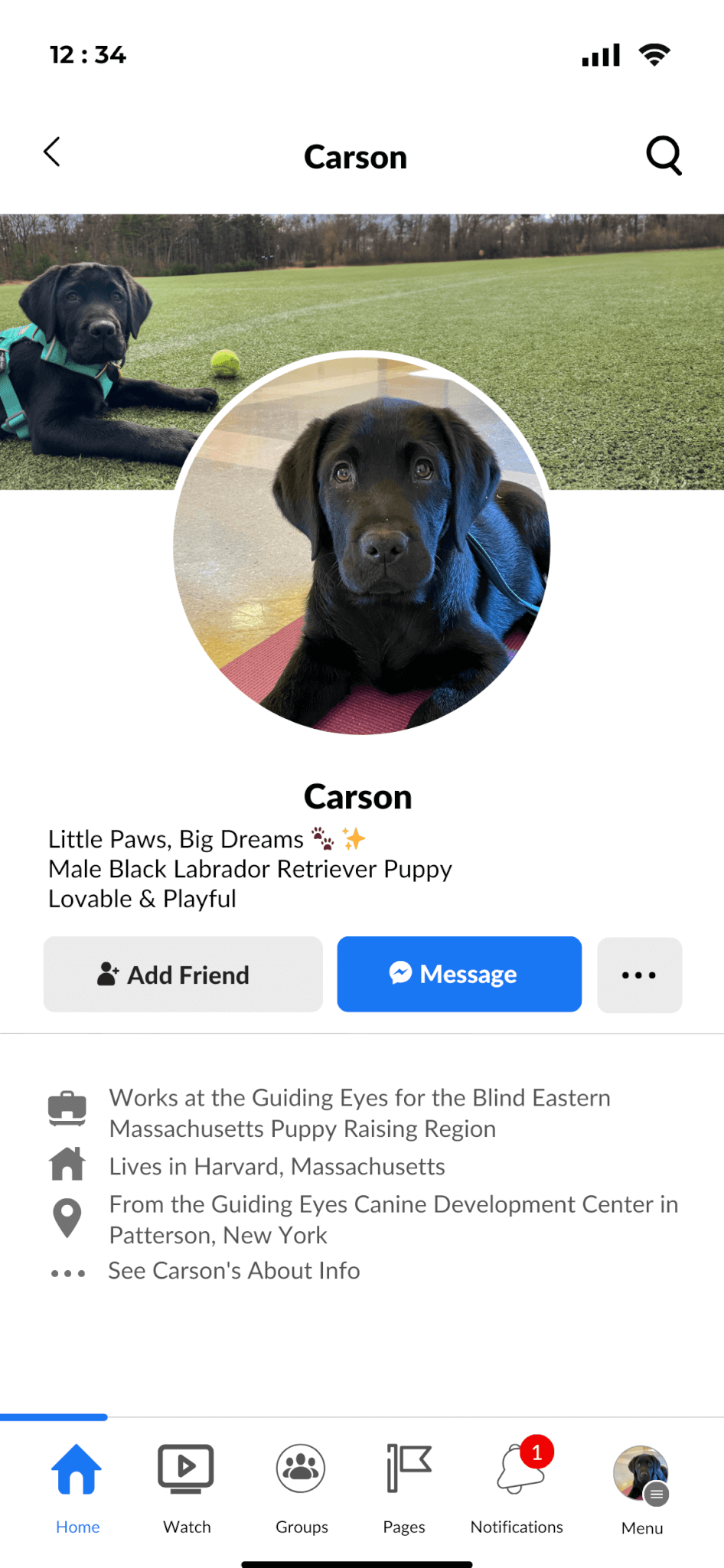This screenshot has width=724, height=1568.
Task: Tap the blue progress bar above navigation
Action: tap(54, 1417)
